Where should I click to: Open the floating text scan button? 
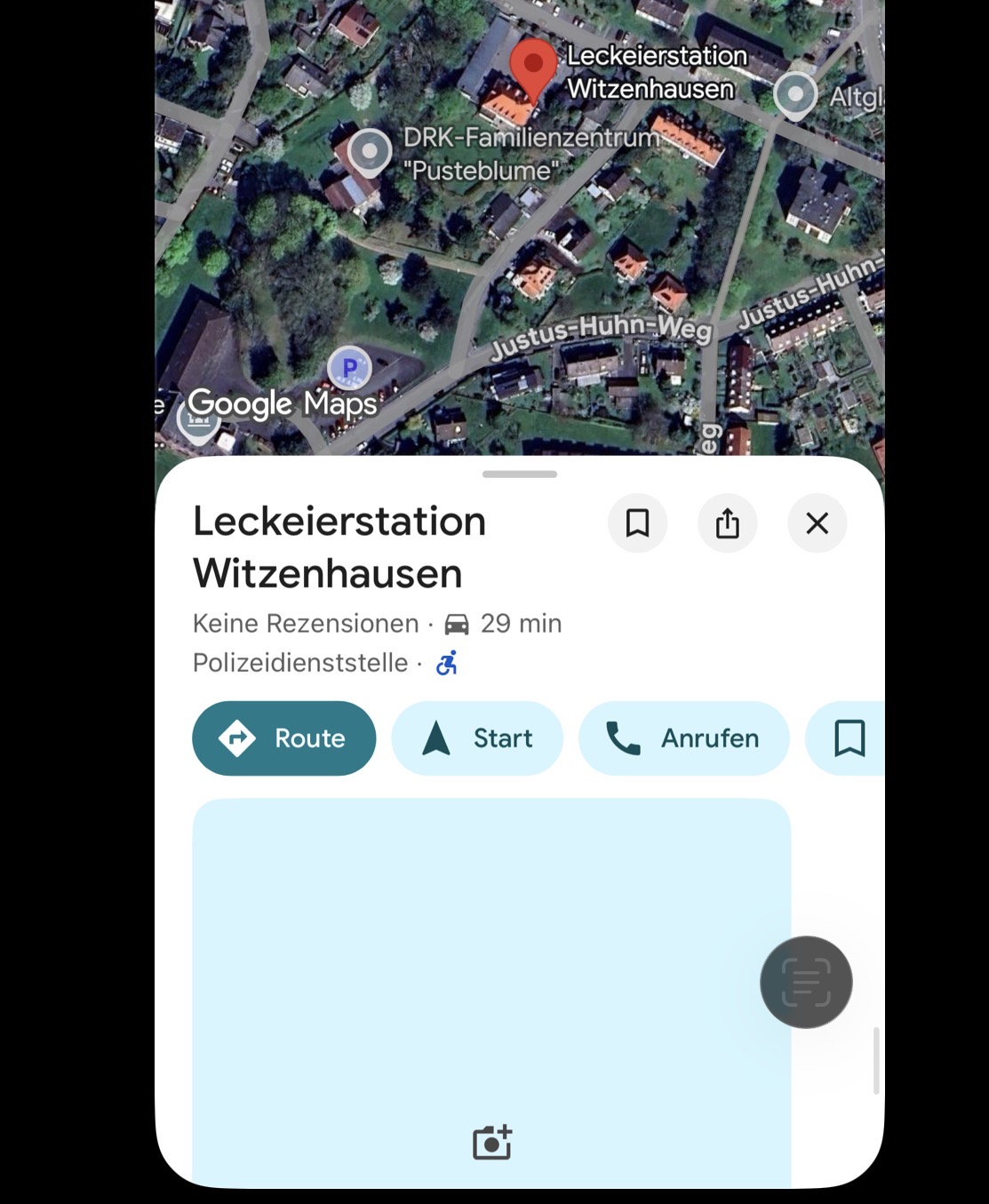[x=806, y=982]
